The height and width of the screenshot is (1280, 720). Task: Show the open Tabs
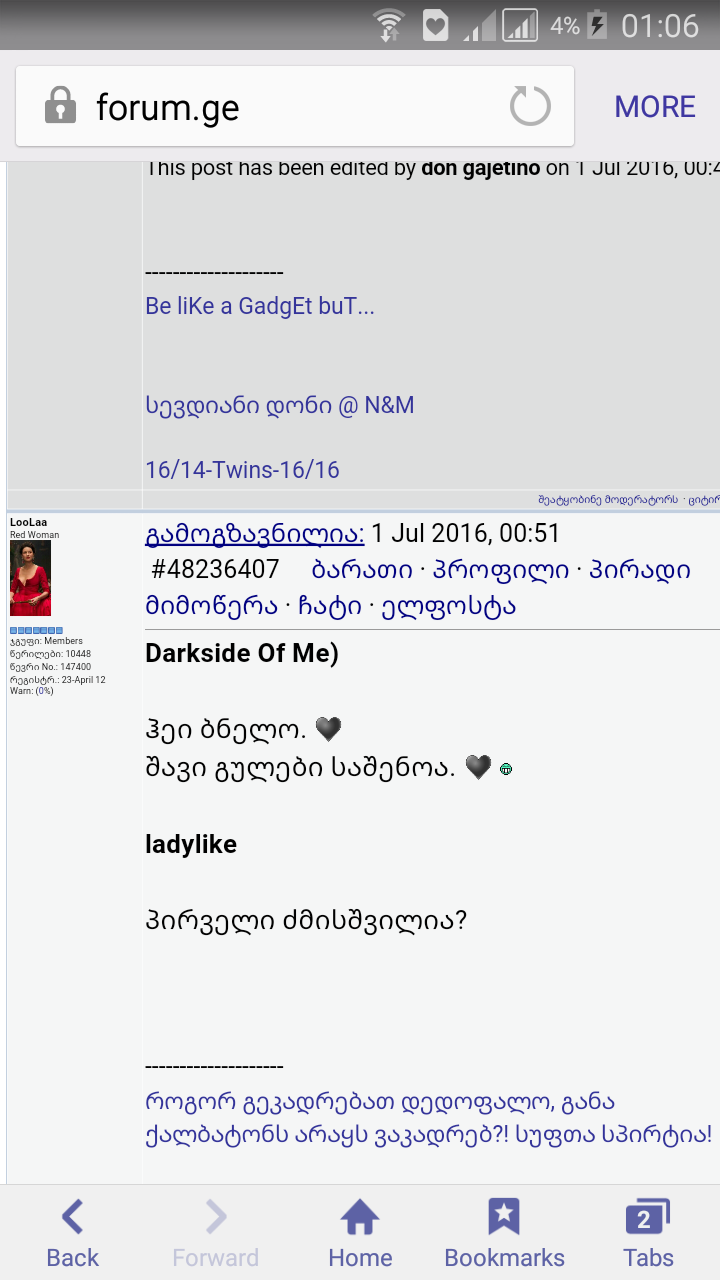point(647,1233)
